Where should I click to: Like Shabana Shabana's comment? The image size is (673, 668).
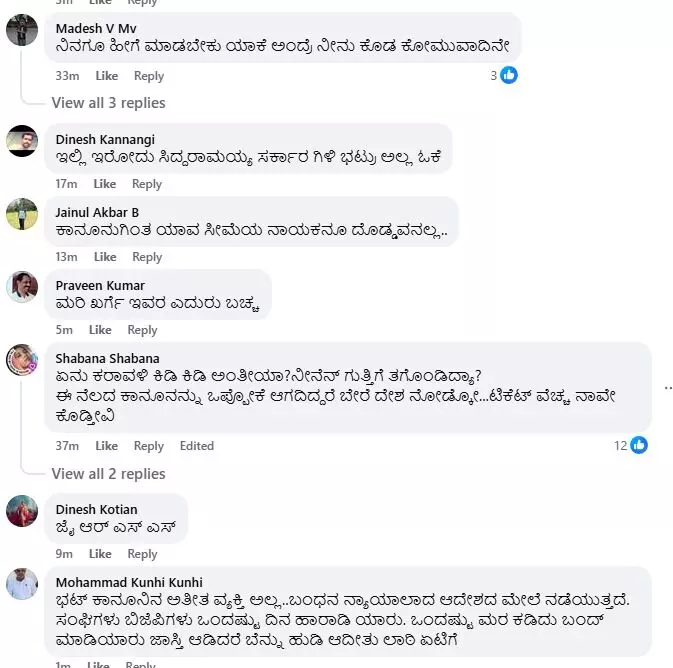(x=106, y=446)
